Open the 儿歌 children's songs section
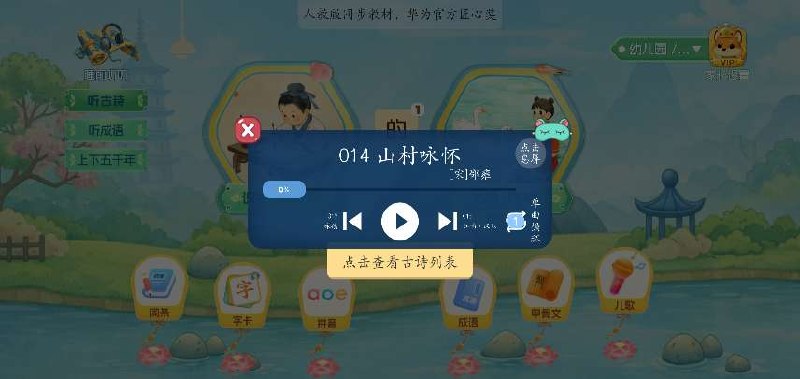Viewport: 800px width, 379px height. tap(624, 282)
